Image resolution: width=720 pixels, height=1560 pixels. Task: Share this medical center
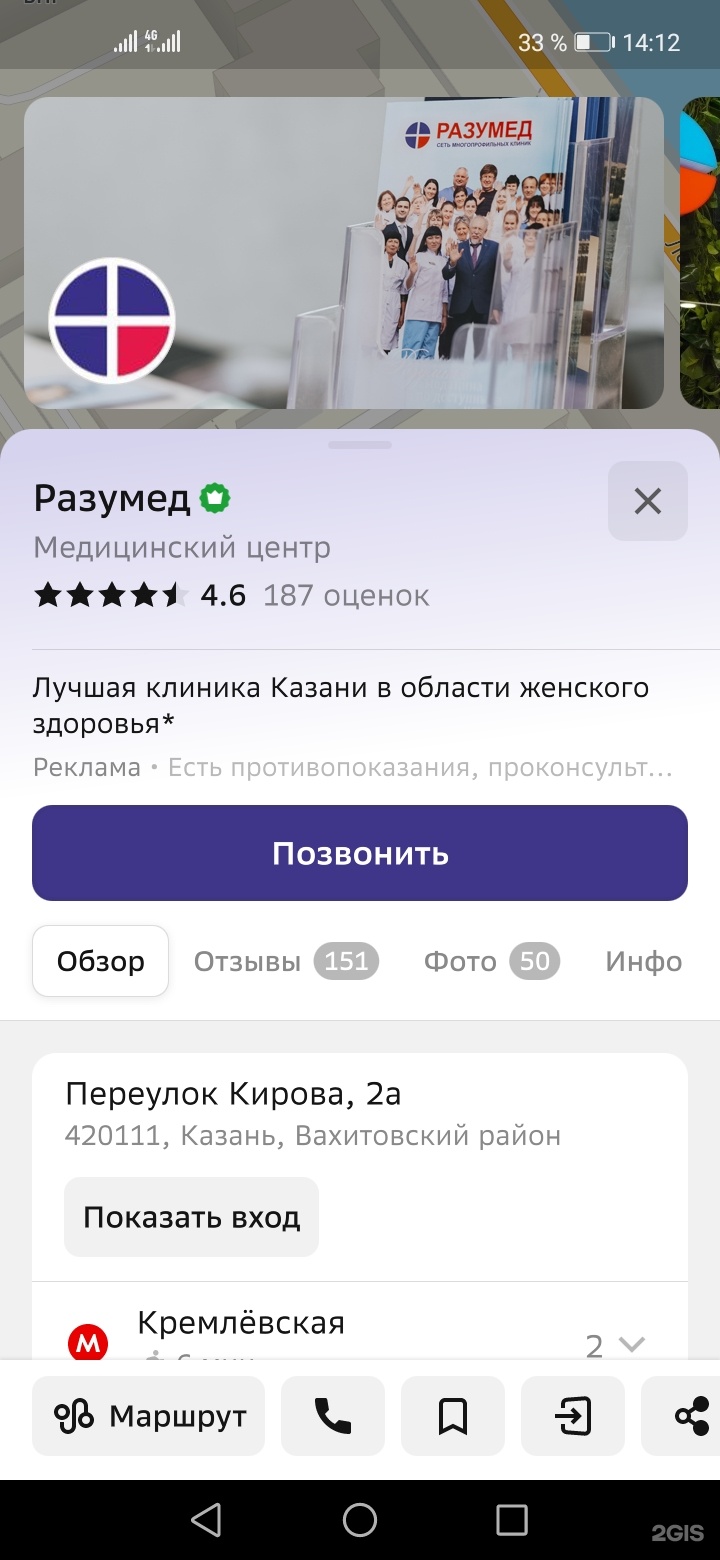tap(690, 1416)
